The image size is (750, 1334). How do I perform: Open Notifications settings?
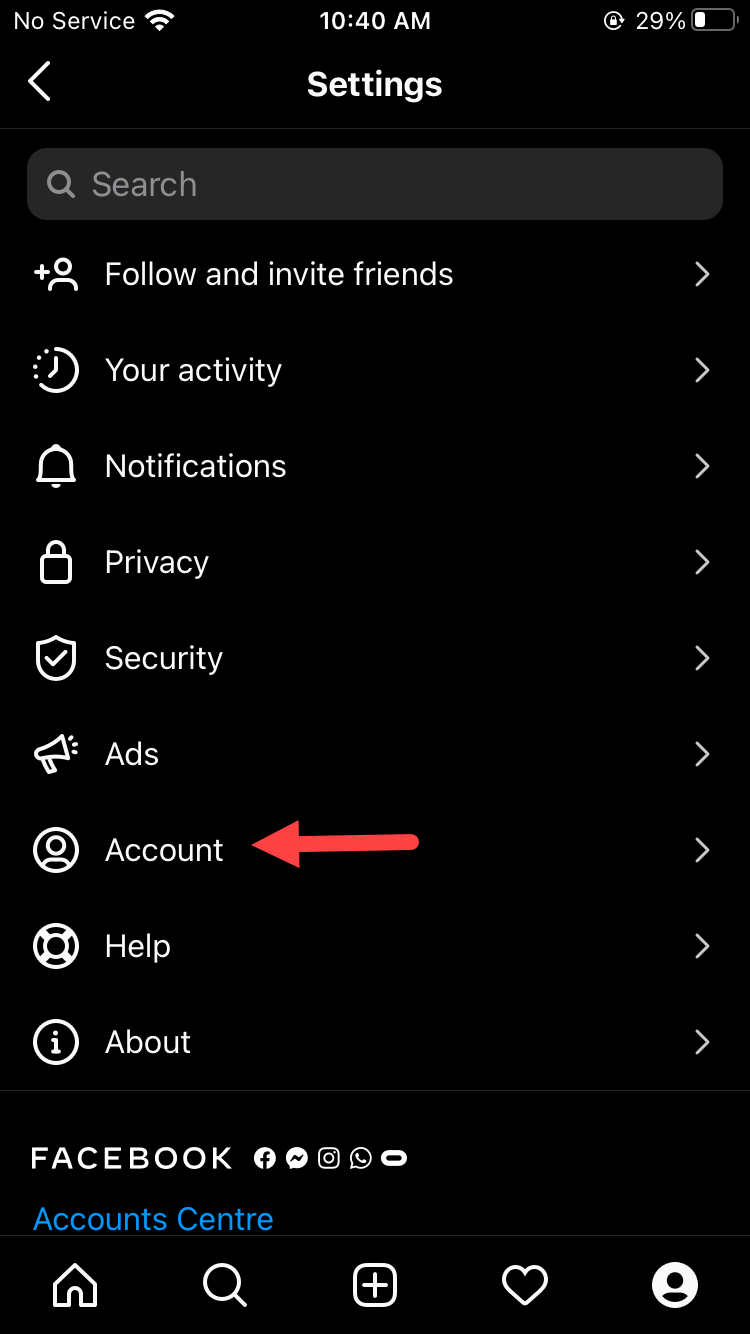(x=195, y=466)
